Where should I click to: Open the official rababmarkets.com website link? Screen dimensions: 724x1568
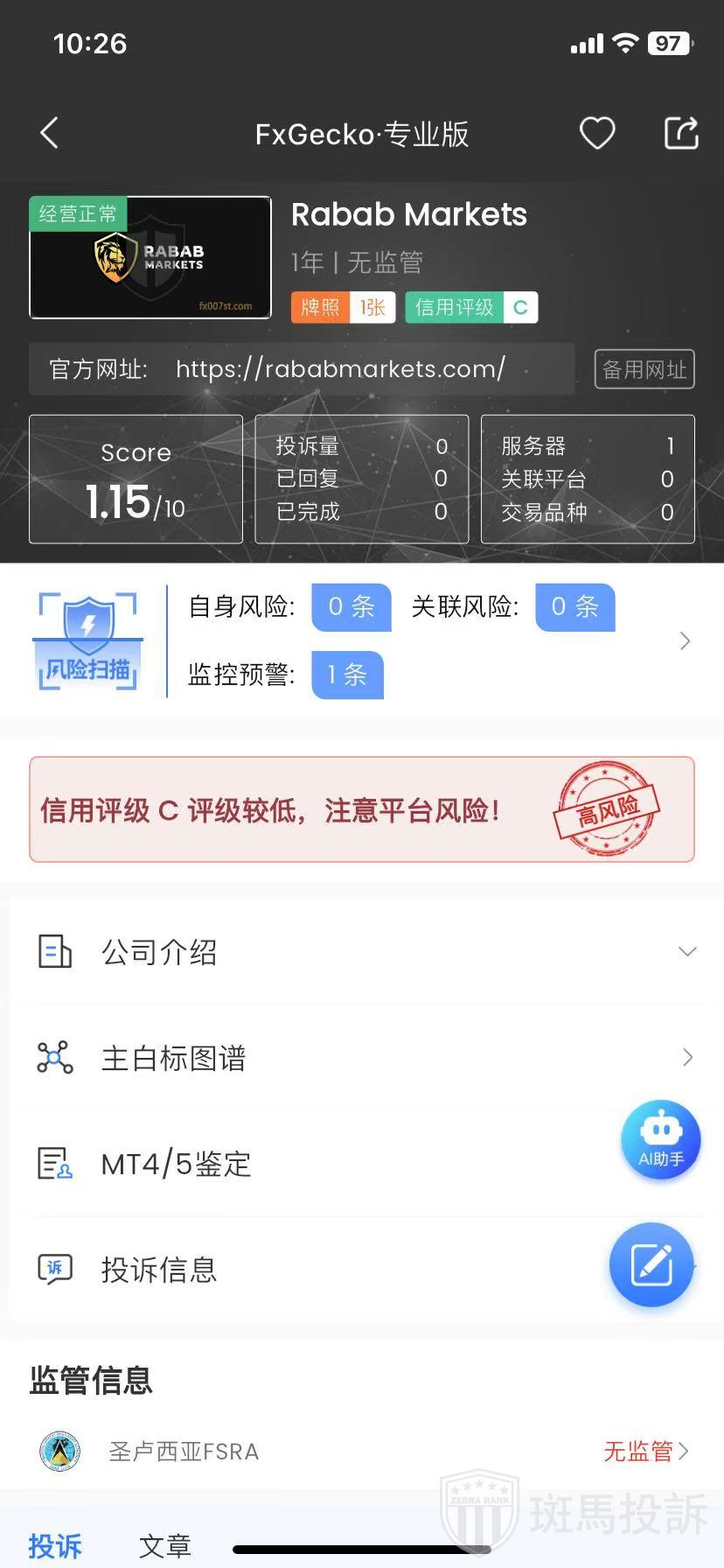tap(340, 369)
